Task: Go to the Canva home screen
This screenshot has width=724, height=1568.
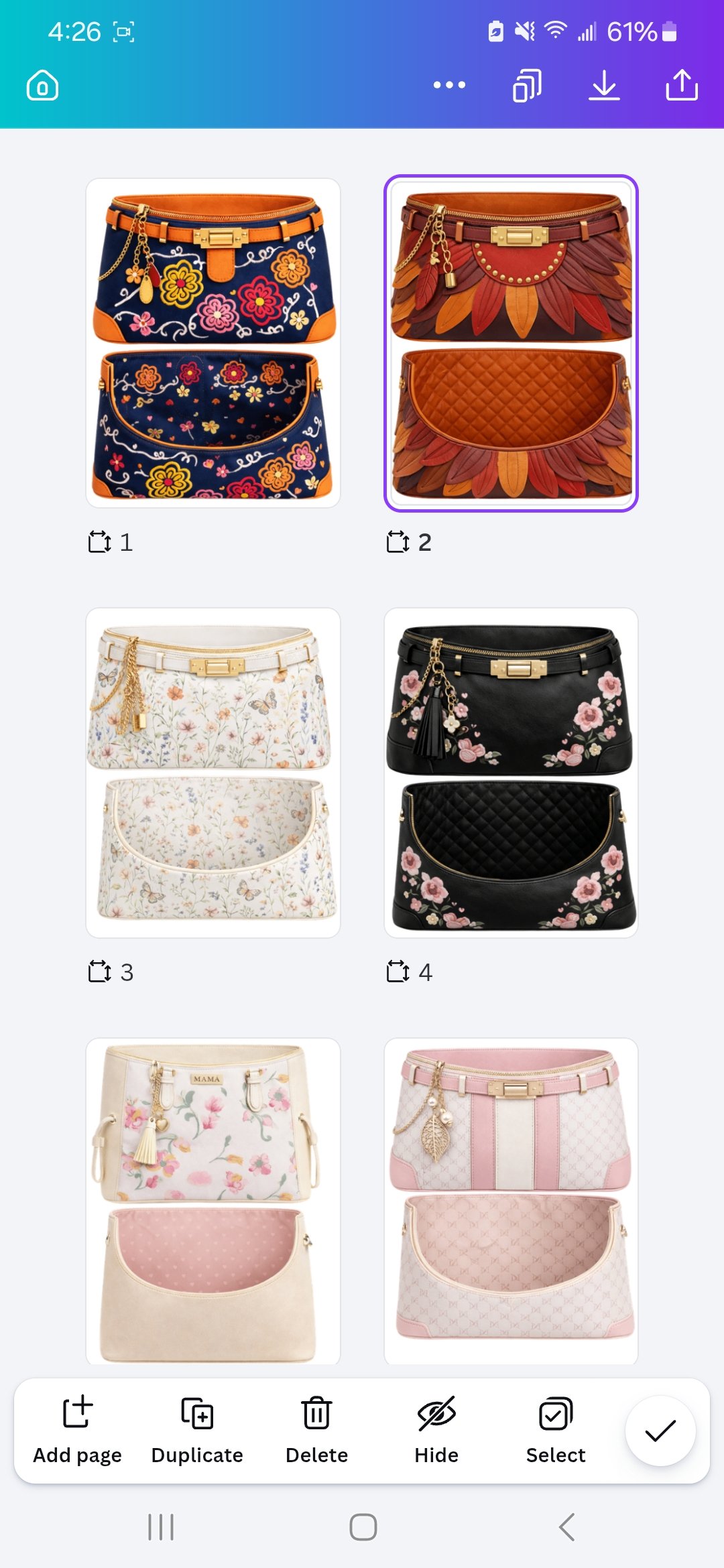Action: [42, 85]
